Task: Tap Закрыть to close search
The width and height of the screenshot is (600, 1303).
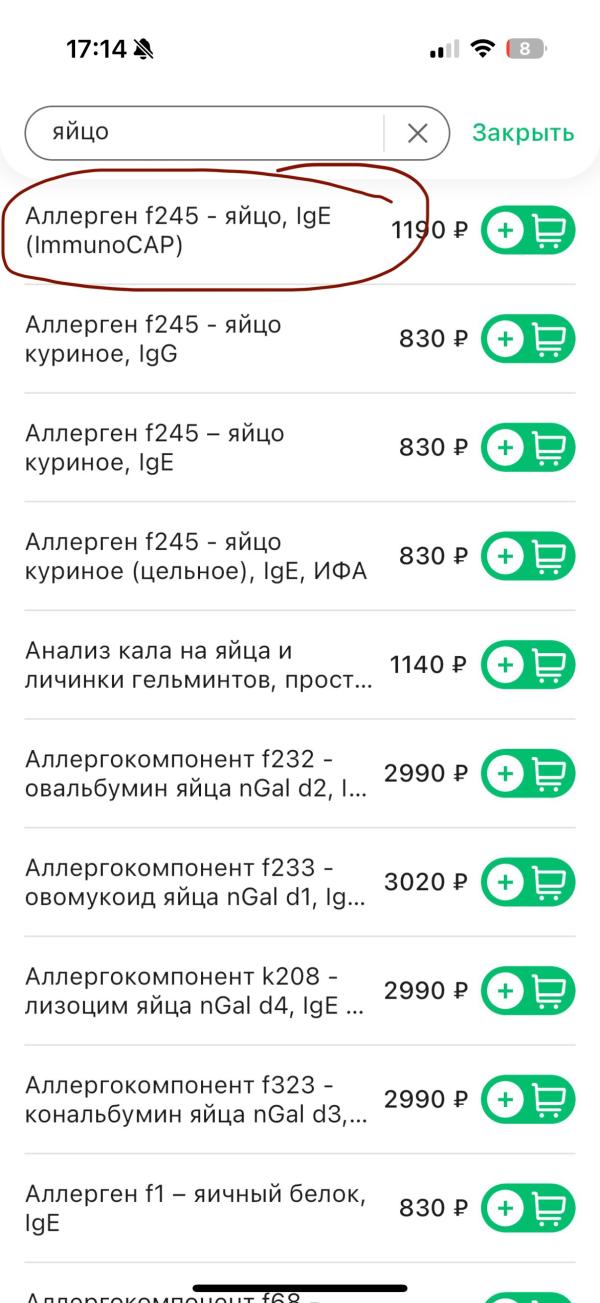Action: click(x=523, y=133)
